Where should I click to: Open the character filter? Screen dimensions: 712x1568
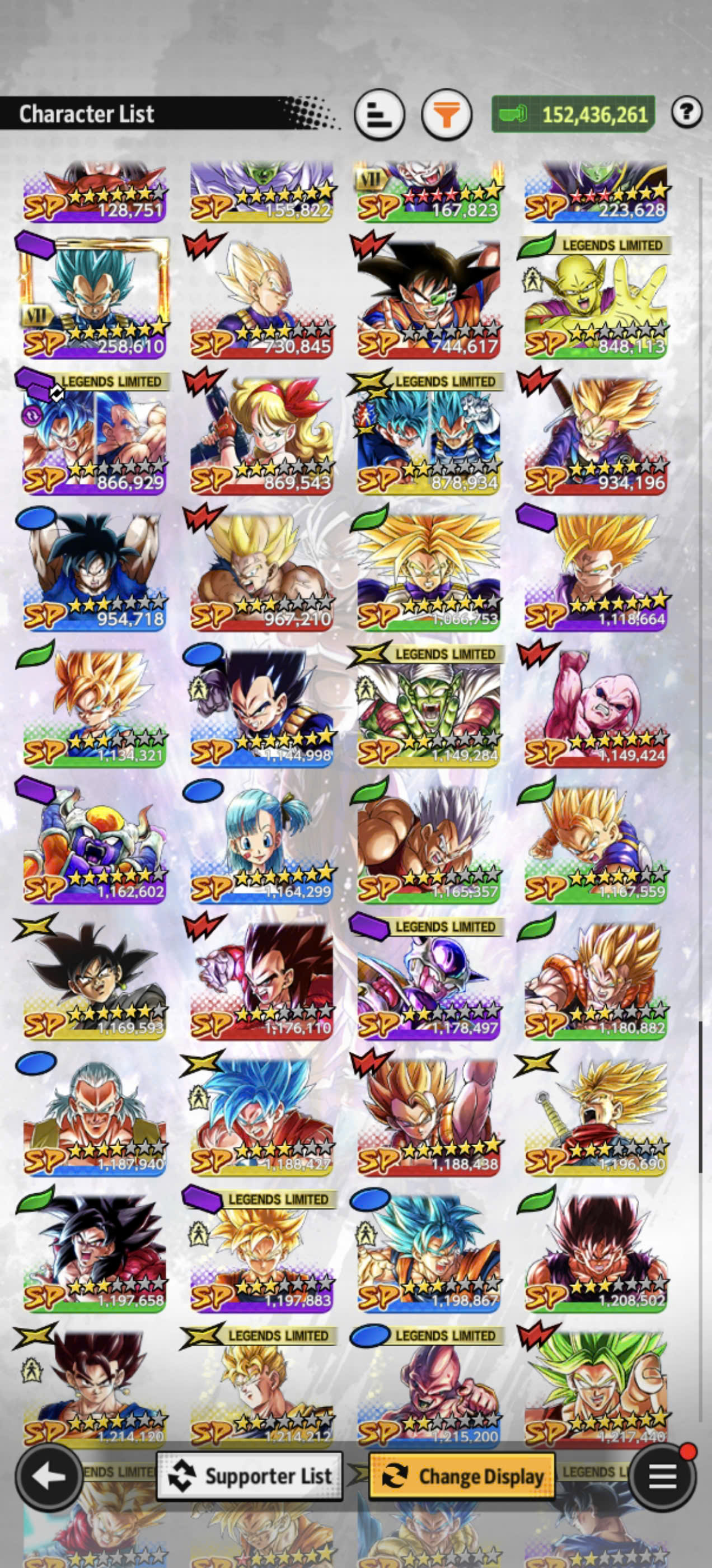447,114
